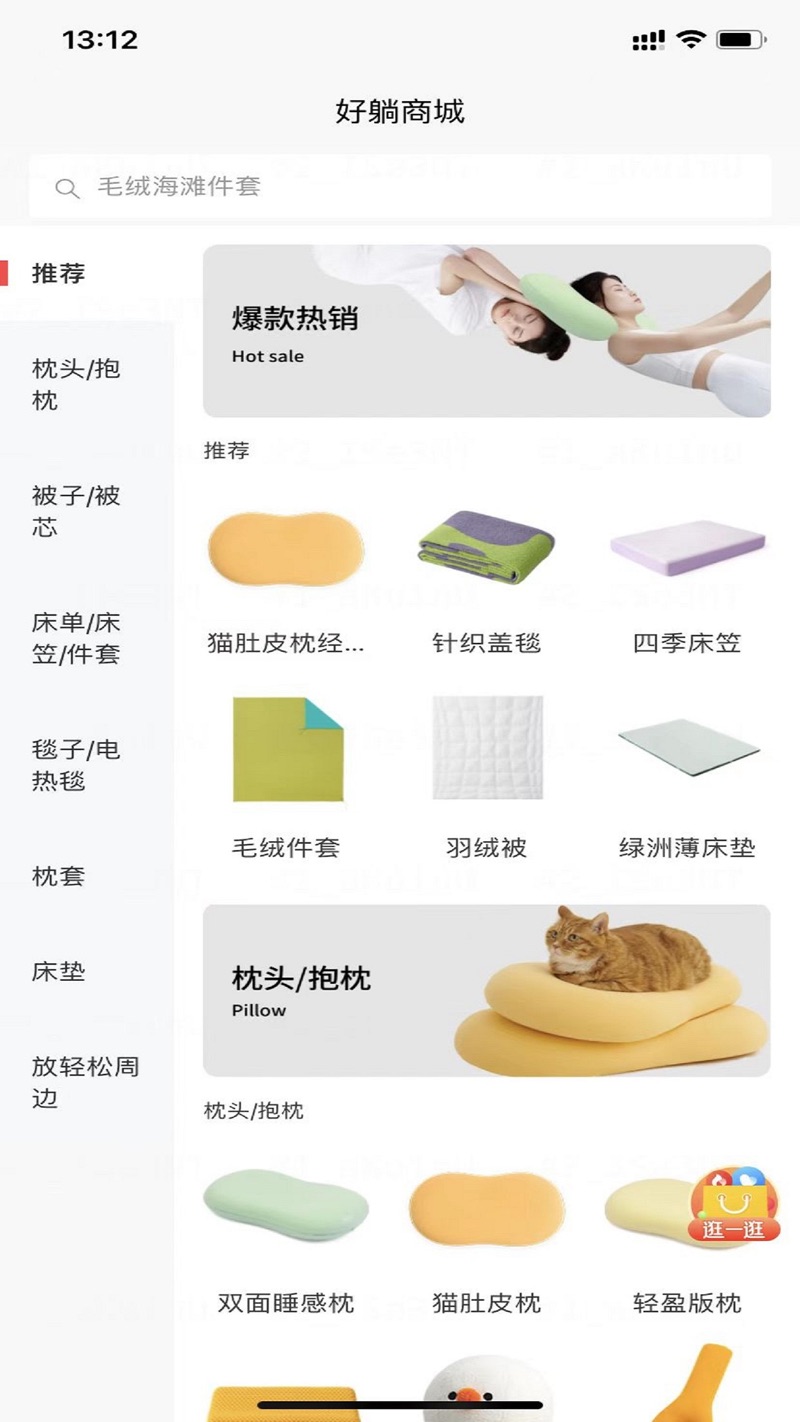
Task: Tap the floating 逛一逛 shopping bag button
Action: tap(734, 1205)
